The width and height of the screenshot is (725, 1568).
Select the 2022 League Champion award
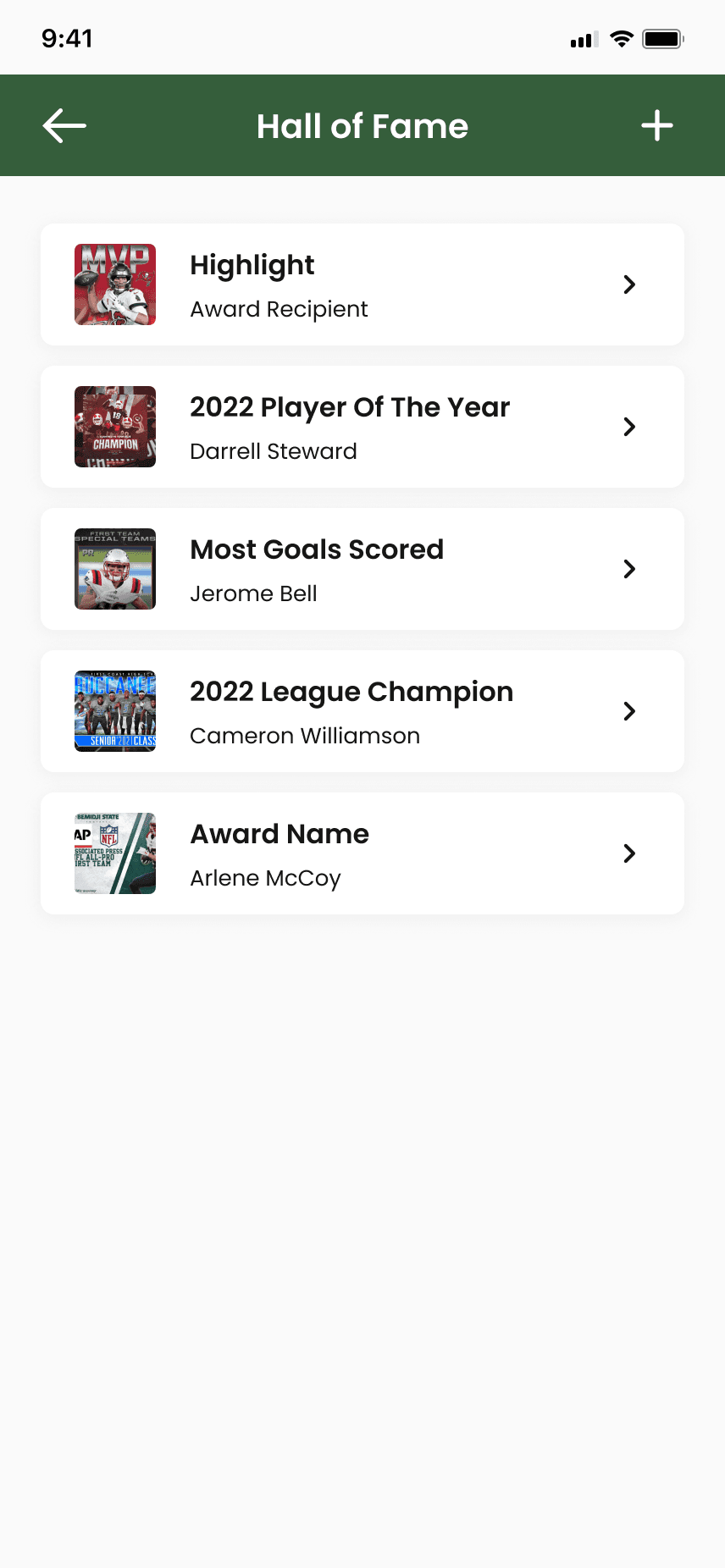pos(362,711)
